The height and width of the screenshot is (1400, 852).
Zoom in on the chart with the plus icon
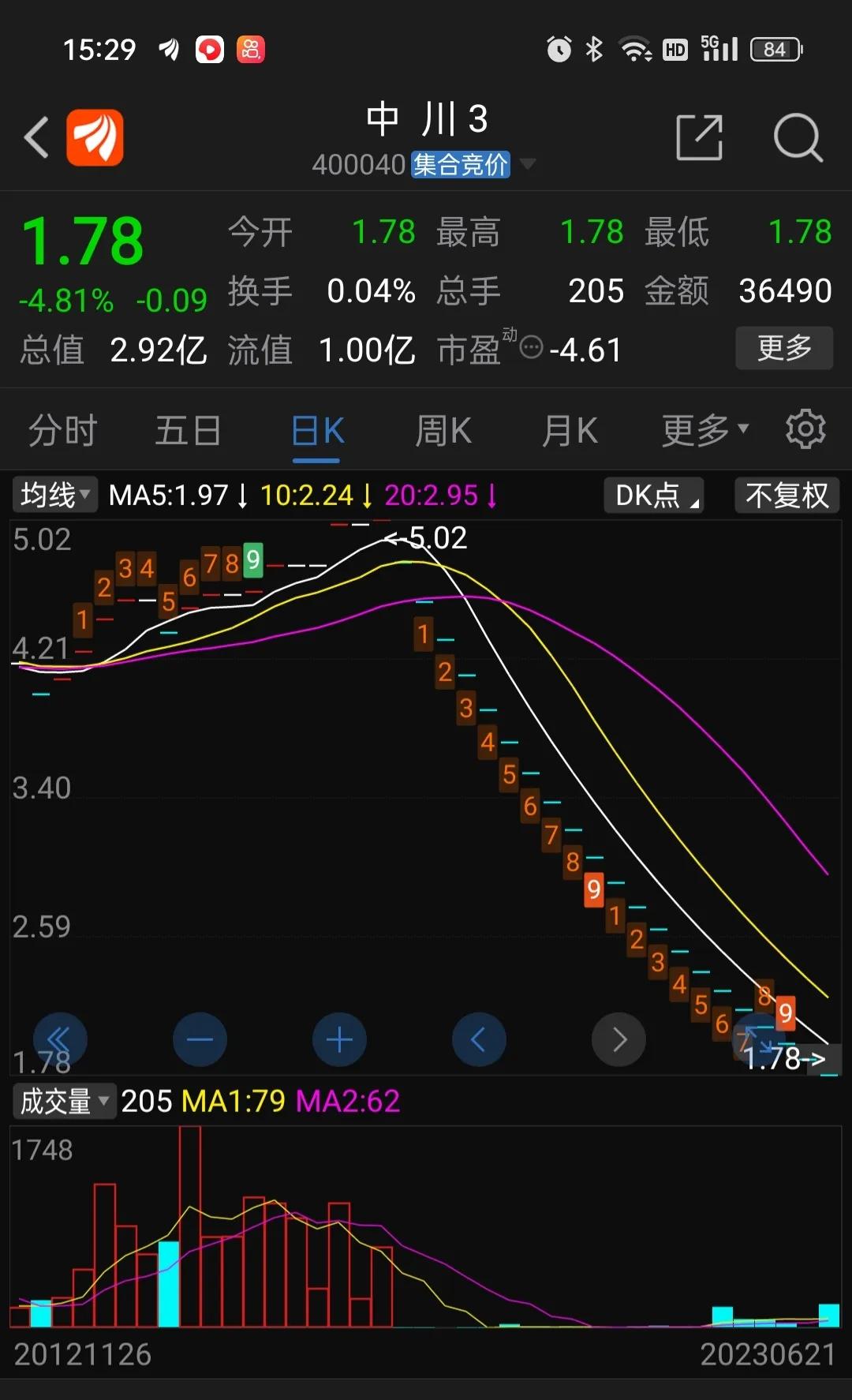339,1039
